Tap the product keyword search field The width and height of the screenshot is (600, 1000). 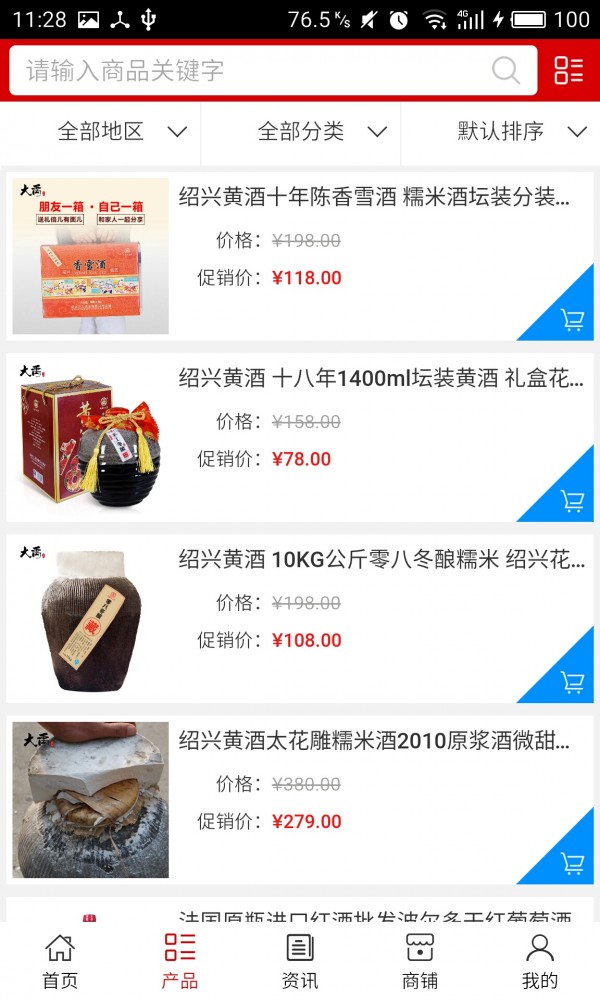(250, 70)
